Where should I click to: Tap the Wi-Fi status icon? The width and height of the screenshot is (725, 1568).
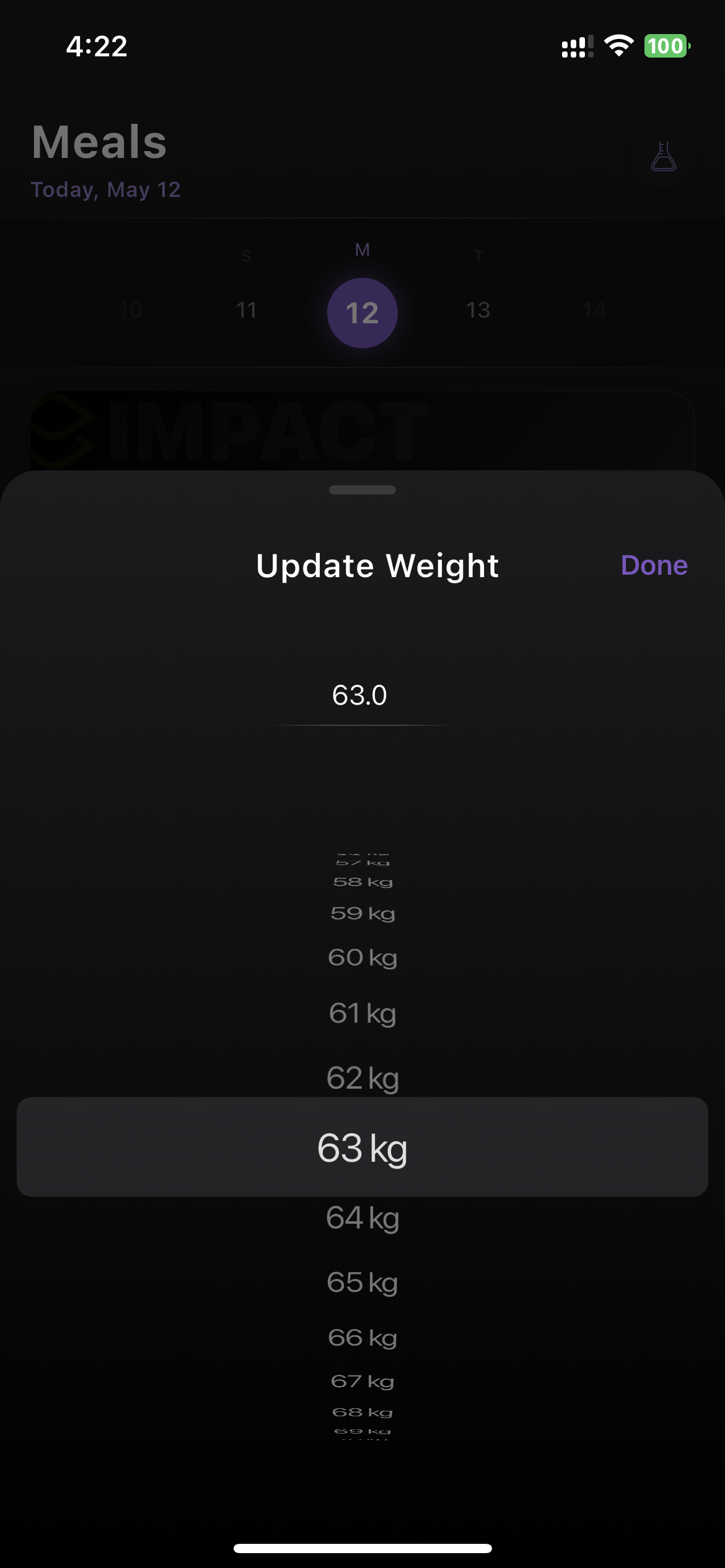pos(618,46)
